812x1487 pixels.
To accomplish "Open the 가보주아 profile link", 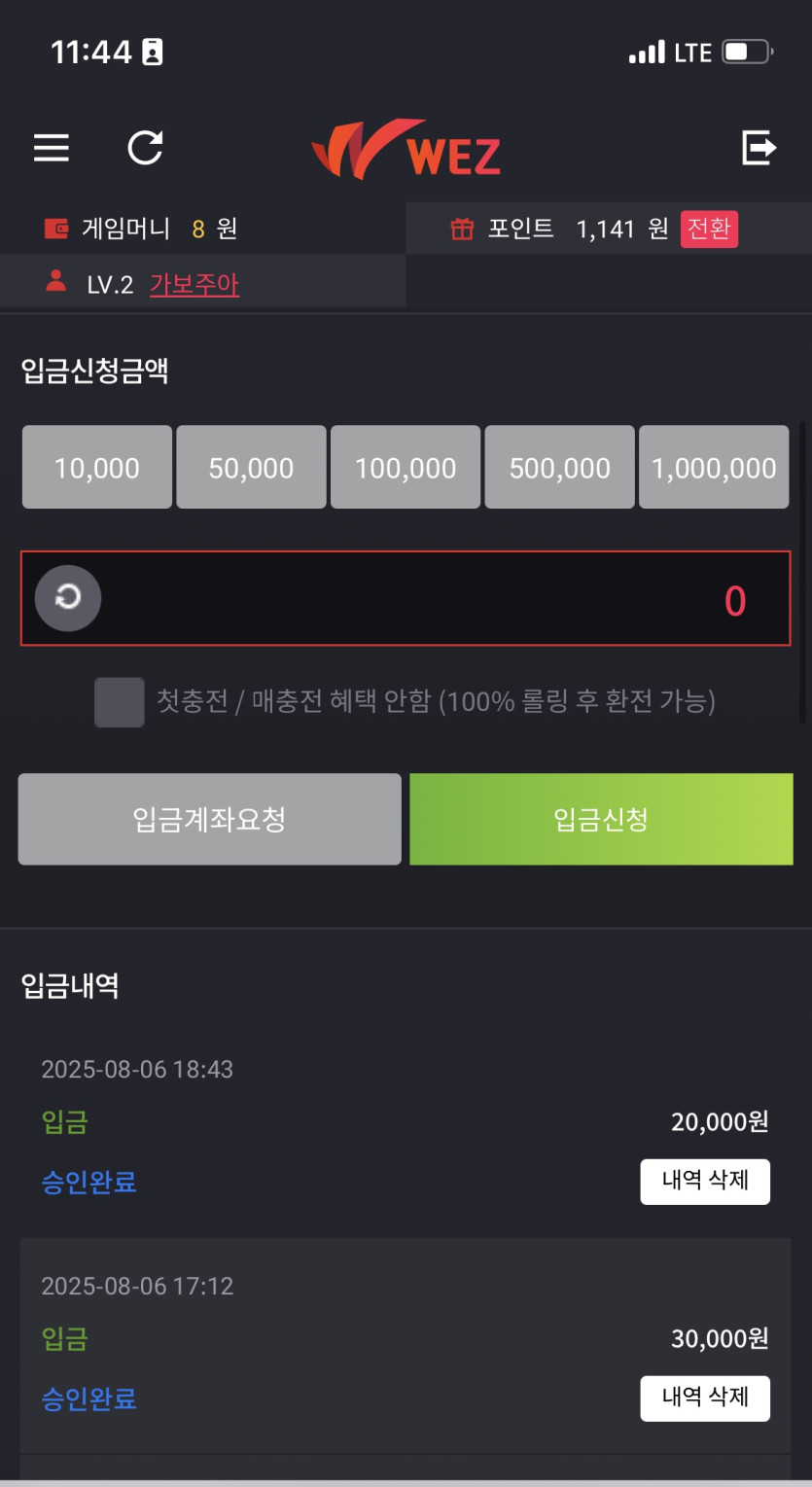I will click(x=194, y=285).
